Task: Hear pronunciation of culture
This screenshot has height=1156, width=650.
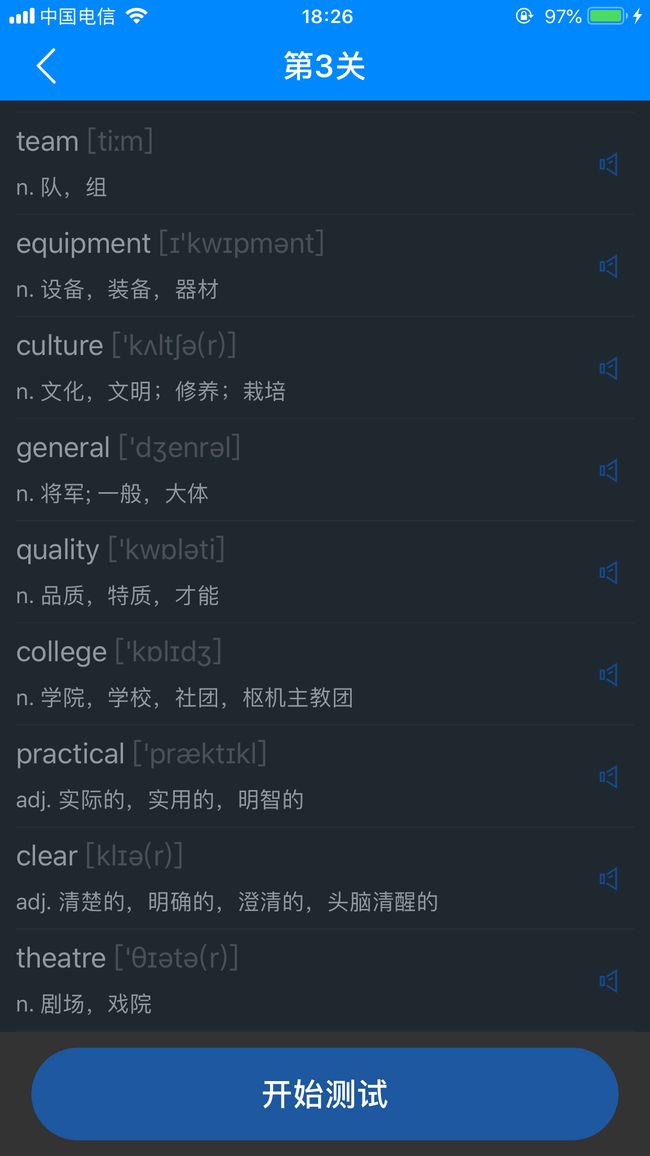Action: click(x=608, y=368)
